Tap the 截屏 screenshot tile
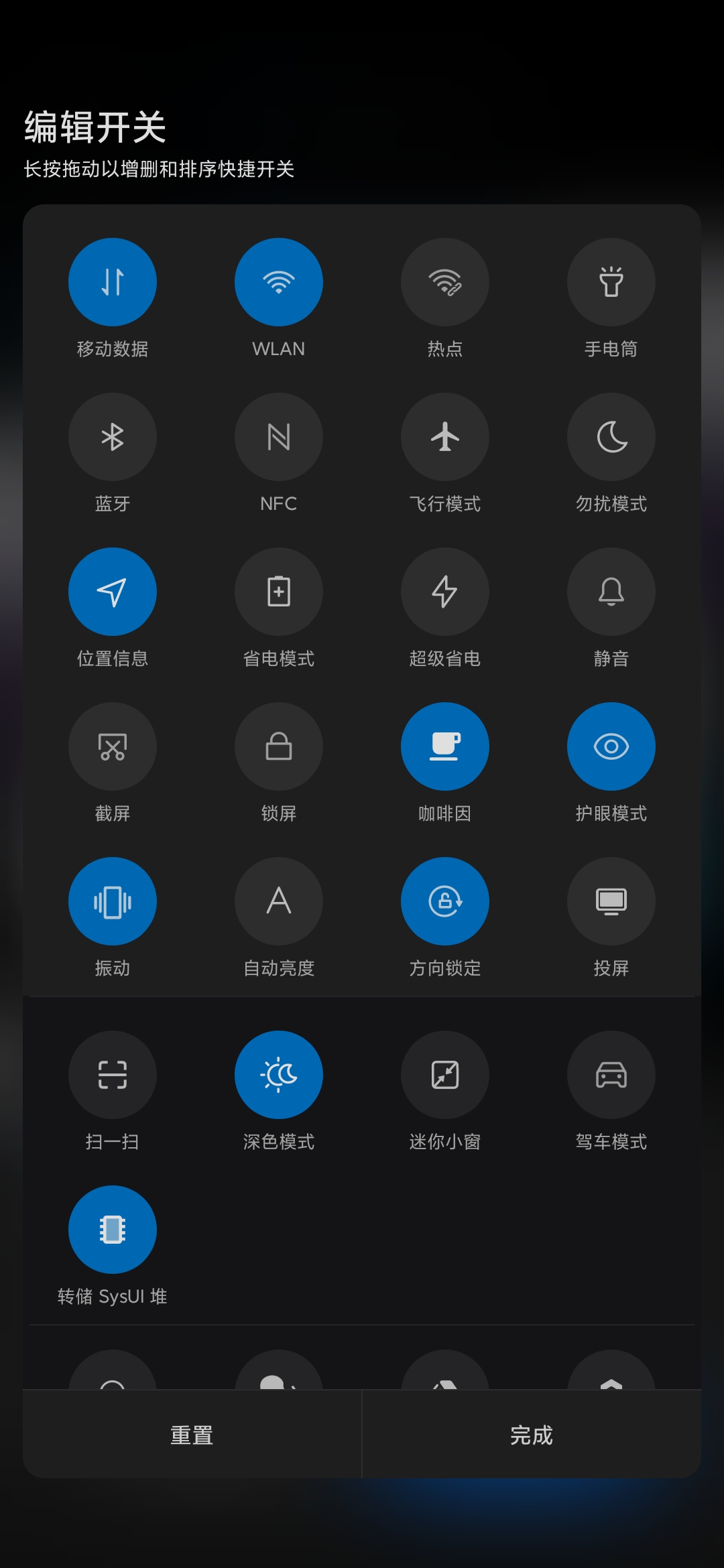Screen dimensions: 724x1568 113,746
